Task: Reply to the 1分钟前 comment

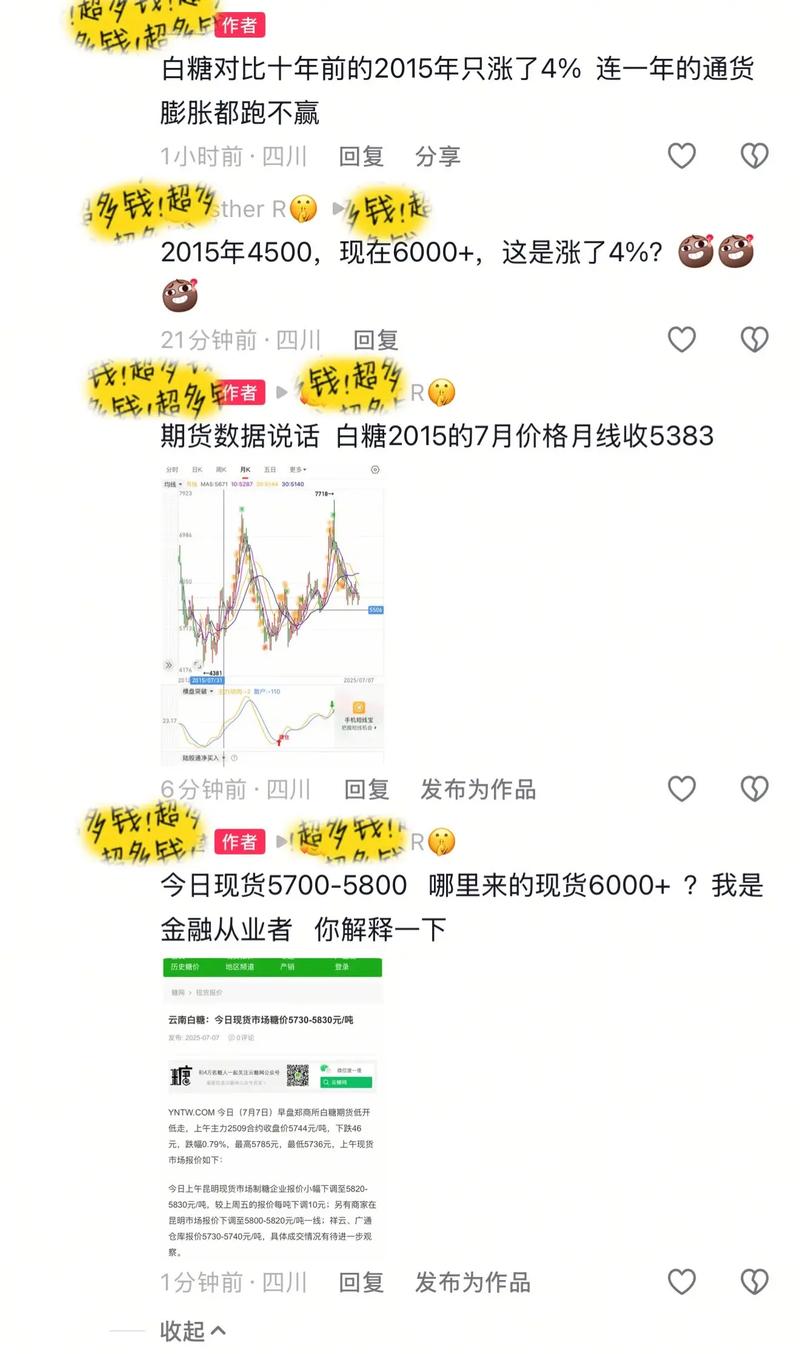Action: 361,1282
